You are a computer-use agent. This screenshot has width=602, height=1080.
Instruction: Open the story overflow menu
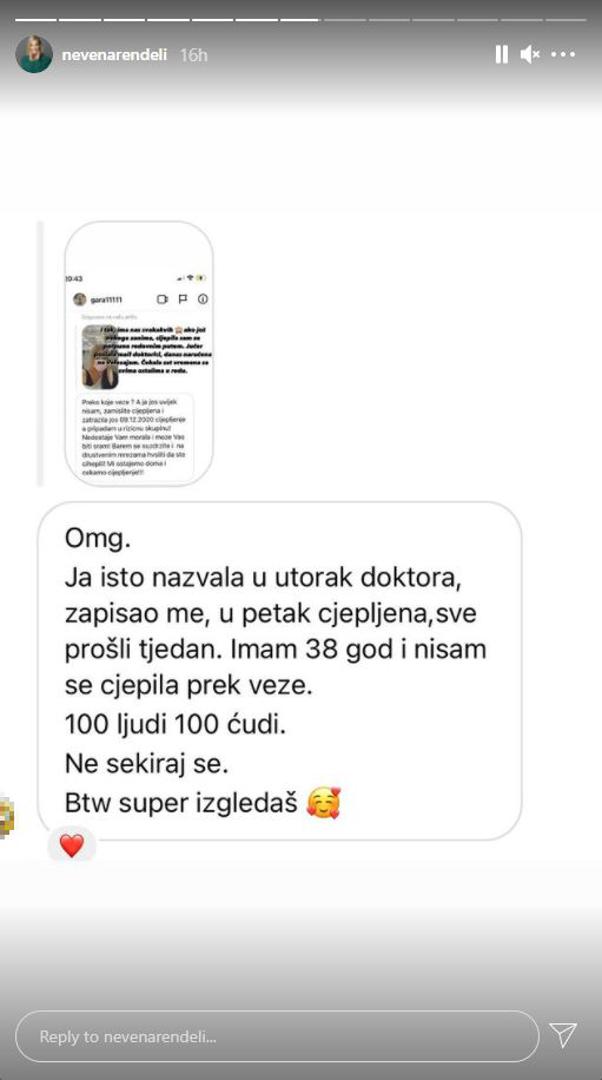[564, 55]
